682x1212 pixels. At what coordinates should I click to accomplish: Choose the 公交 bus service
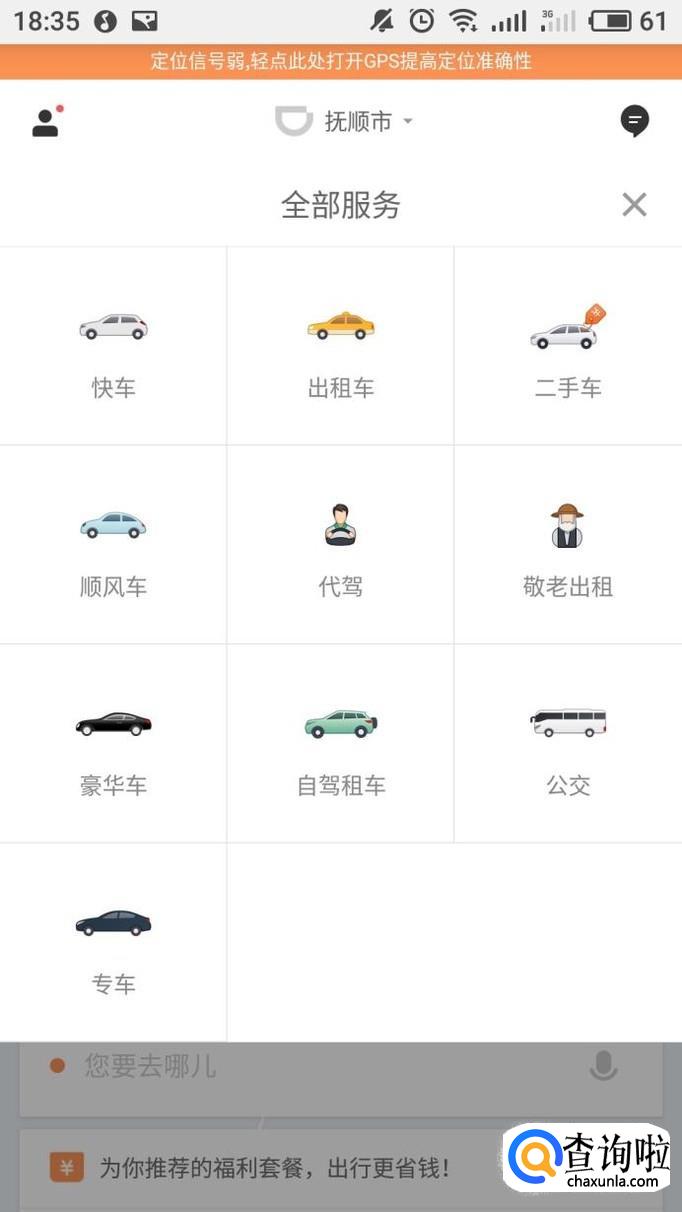click(x=568, y=743)
